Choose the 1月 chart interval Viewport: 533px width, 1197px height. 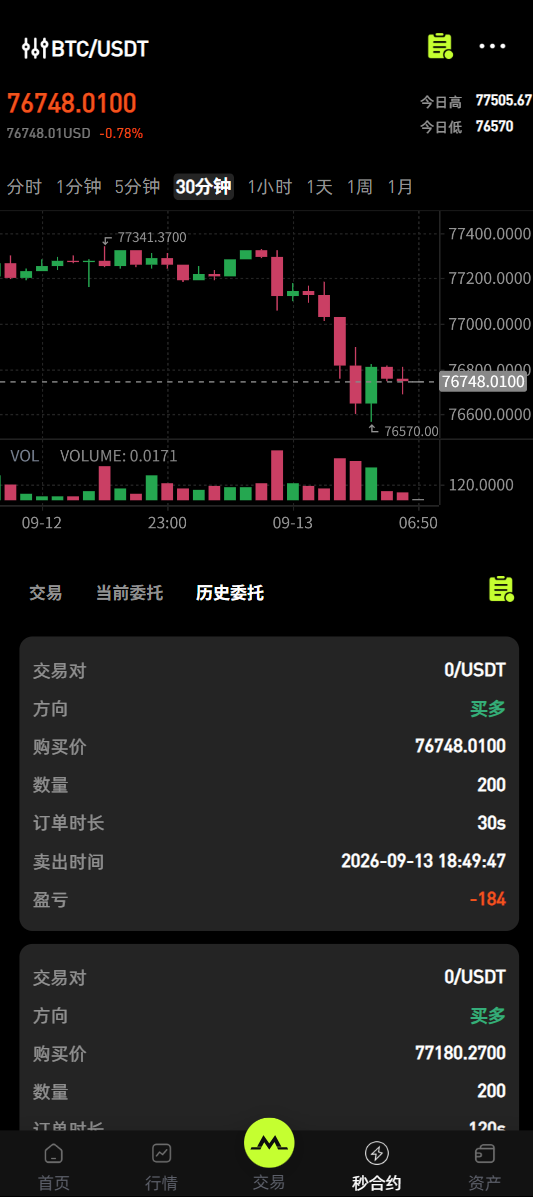coord(400,187)
